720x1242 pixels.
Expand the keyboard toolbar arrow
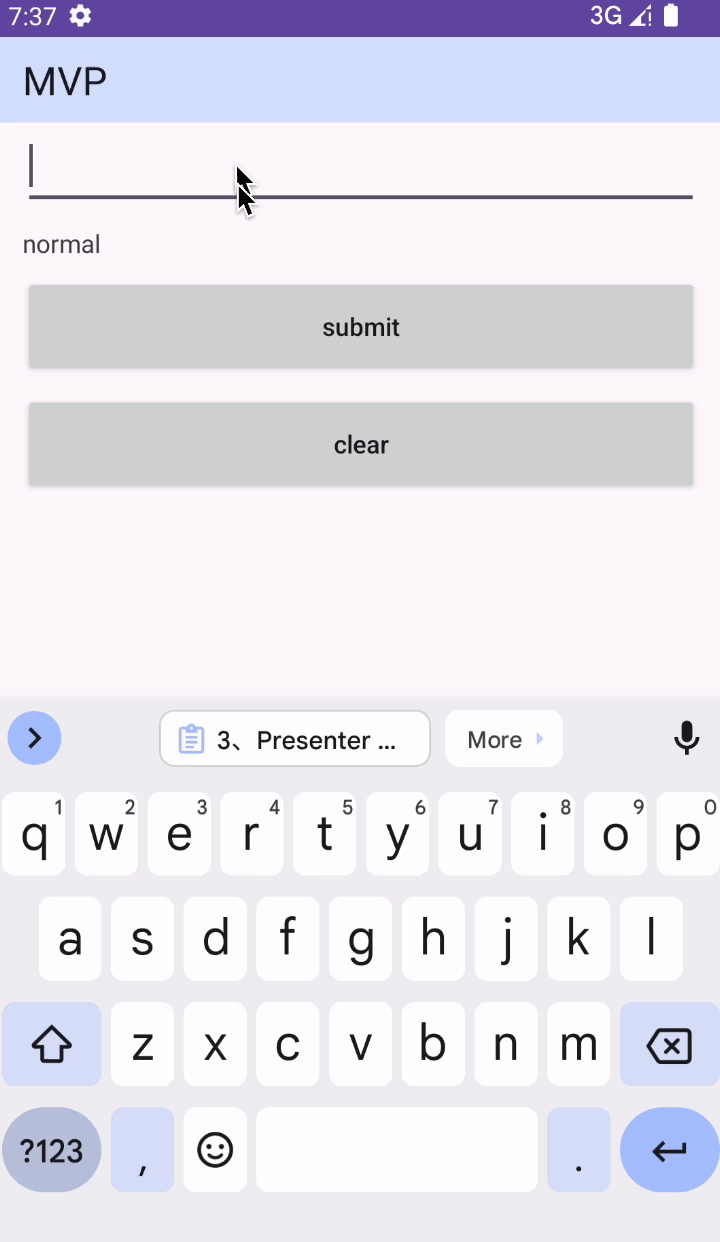coord(35,739)
